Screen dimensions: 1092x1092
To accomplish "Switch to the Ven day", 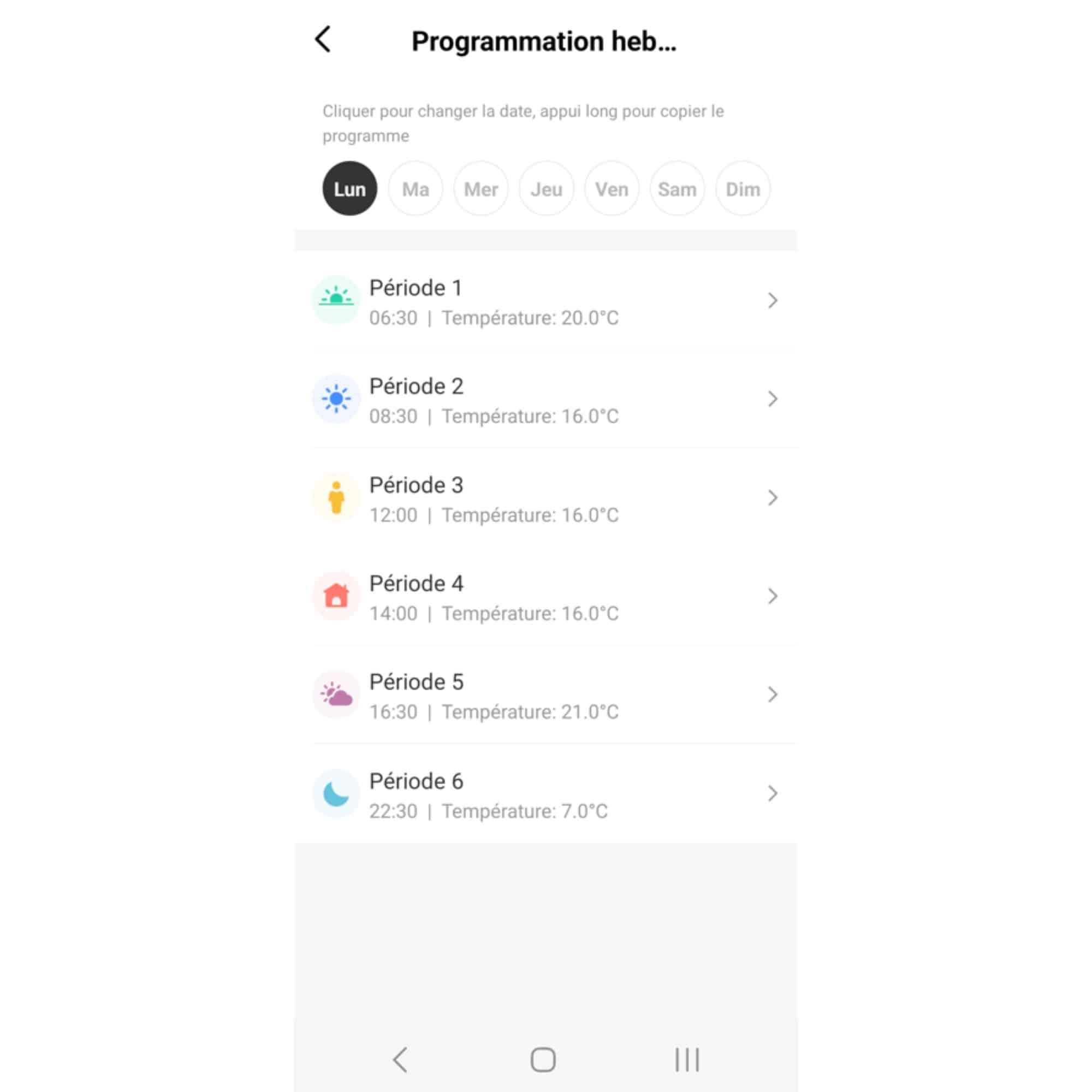I will (x=612, y=189).
